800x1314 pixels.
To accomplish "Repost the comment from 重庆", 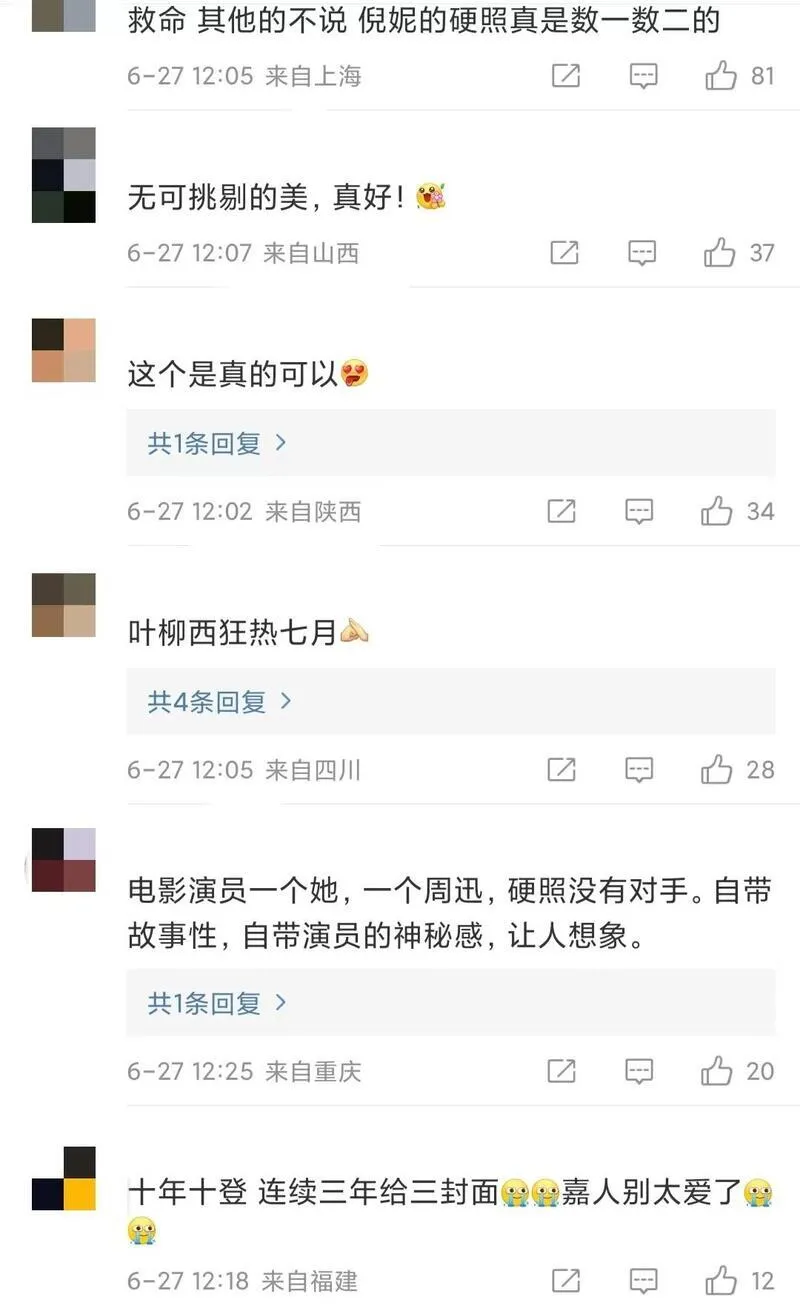I will click(562, 1071).
